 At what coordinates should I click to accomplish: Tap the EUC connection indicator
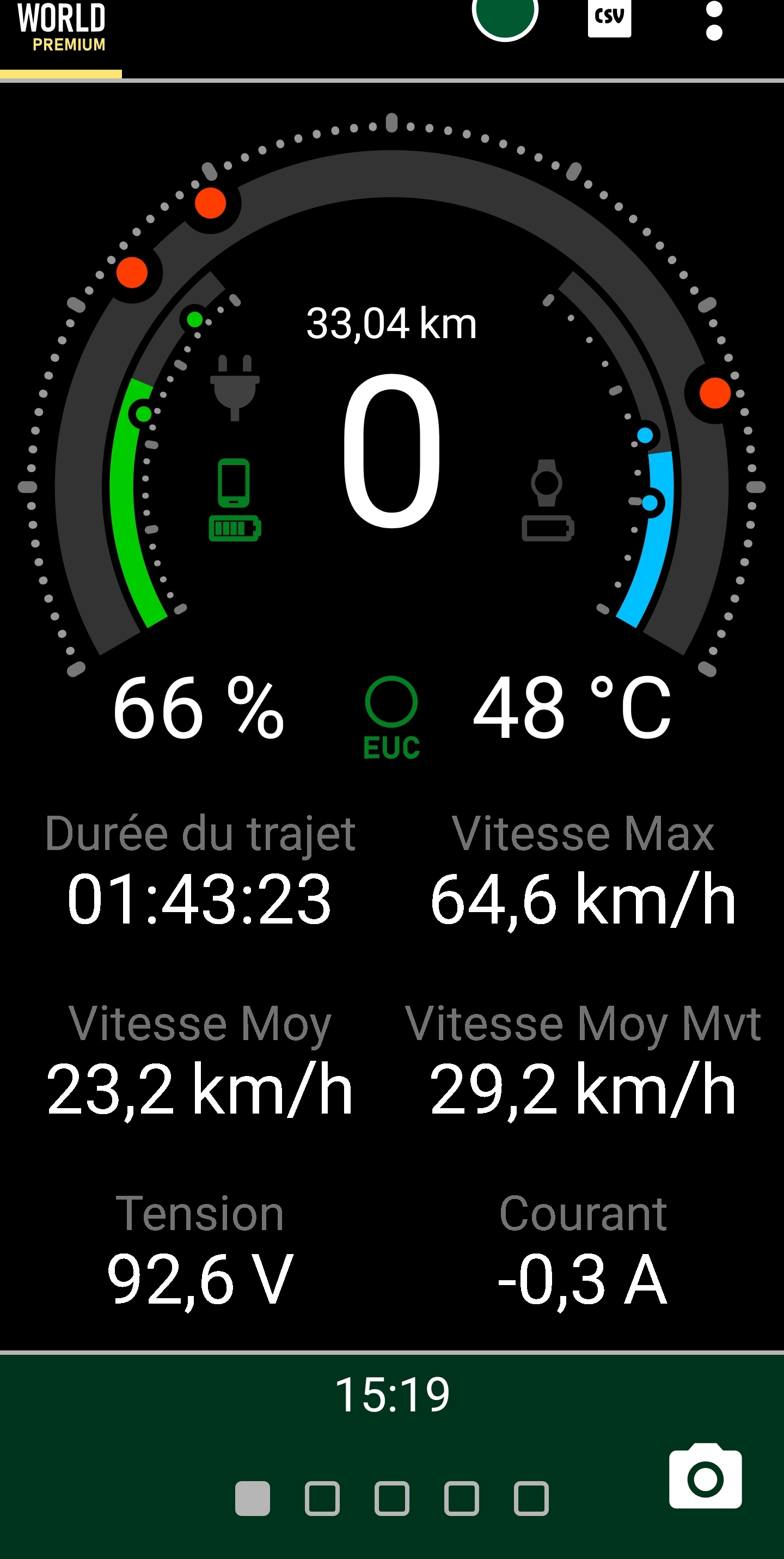click(x=391, y=718)
